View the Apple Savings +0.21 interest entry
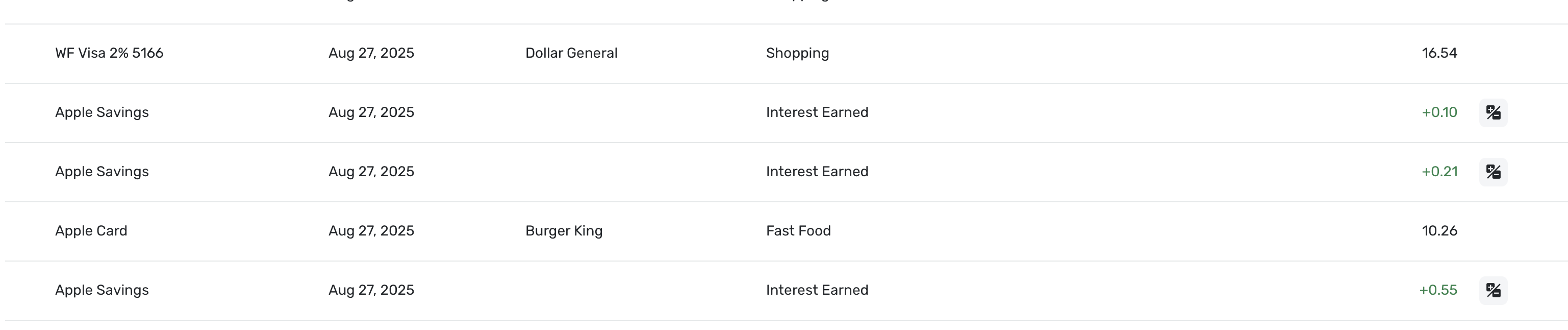 [817, 172]
